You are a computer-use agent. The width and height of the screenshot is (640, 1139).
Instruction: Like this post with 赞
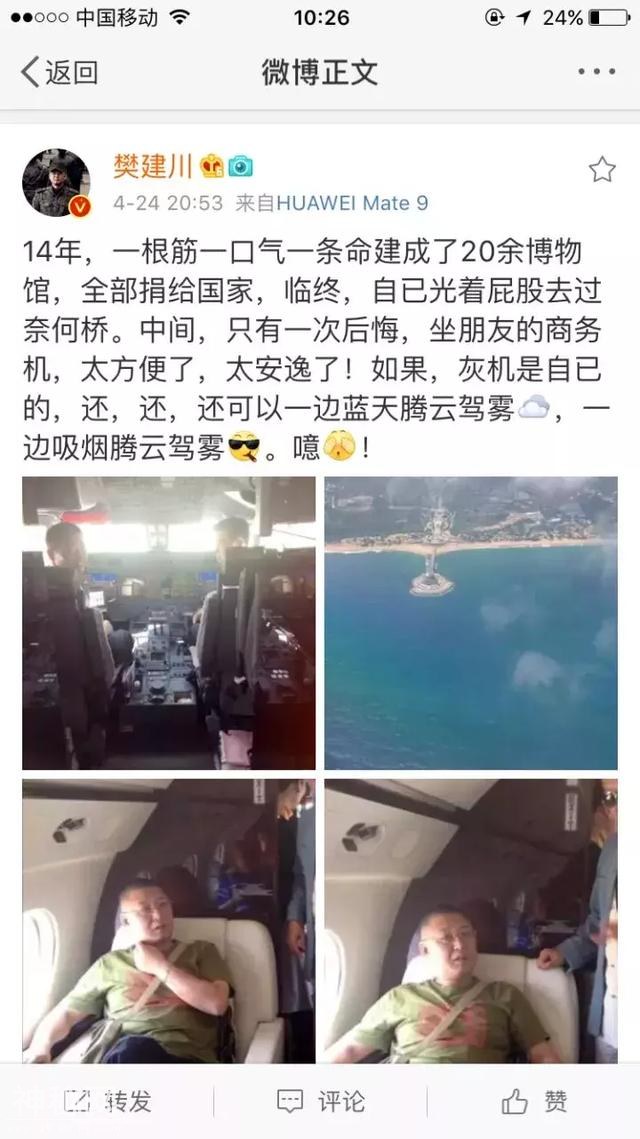pos(535,1101)
